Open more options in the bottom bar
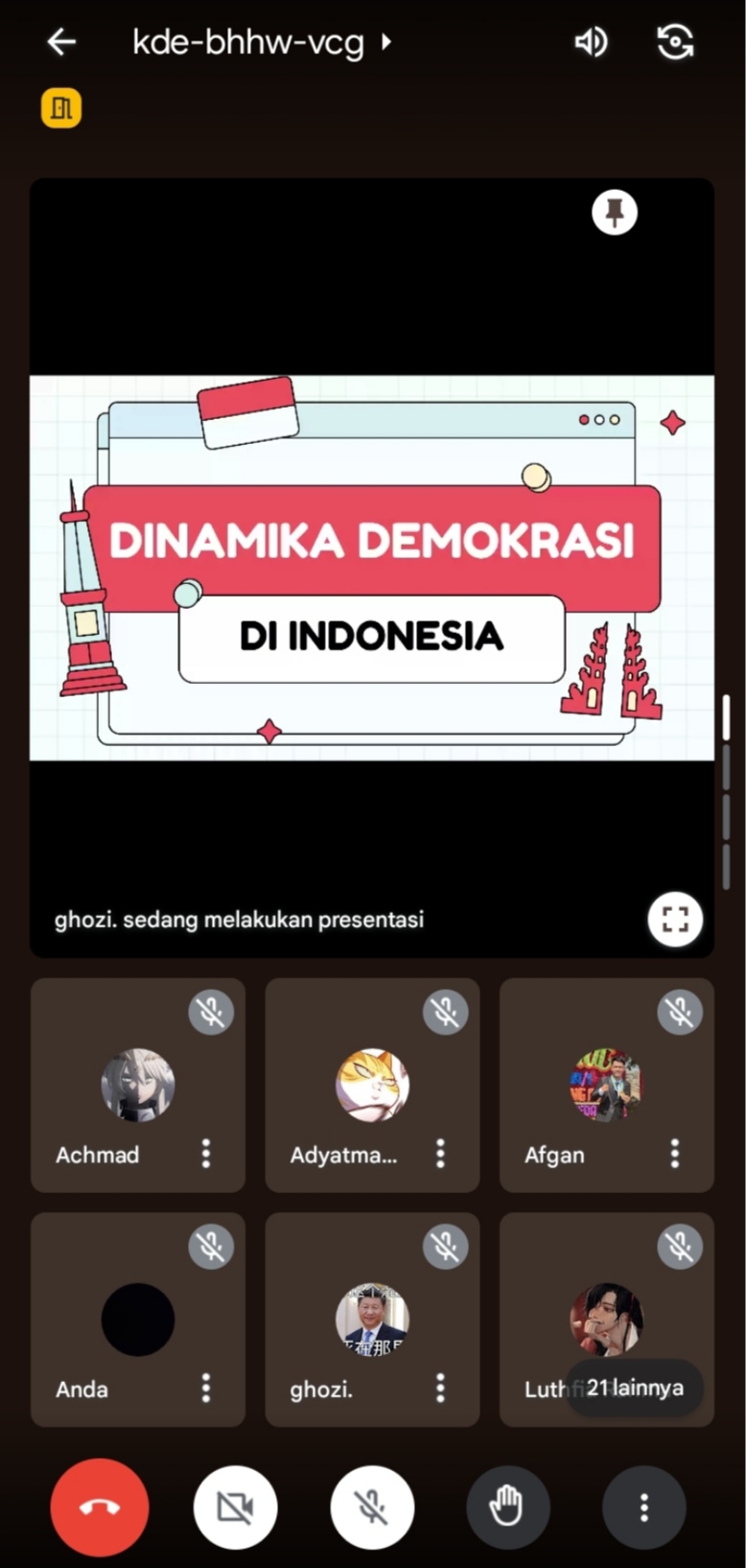The image size is (746, 1568). click(x=643, y=1508)
